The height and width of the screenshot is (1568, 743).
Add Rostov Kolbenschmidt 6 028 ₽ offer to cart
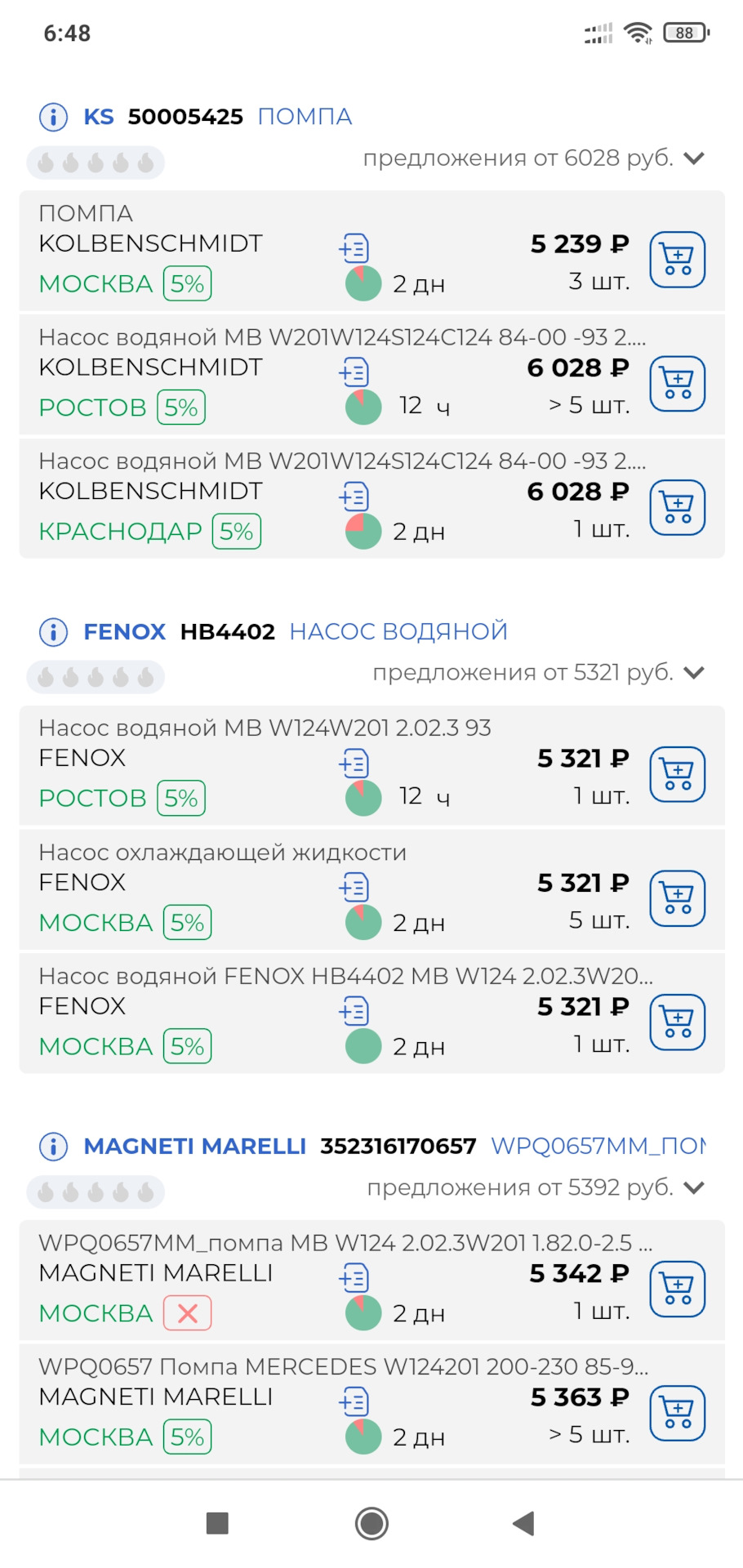678,384
